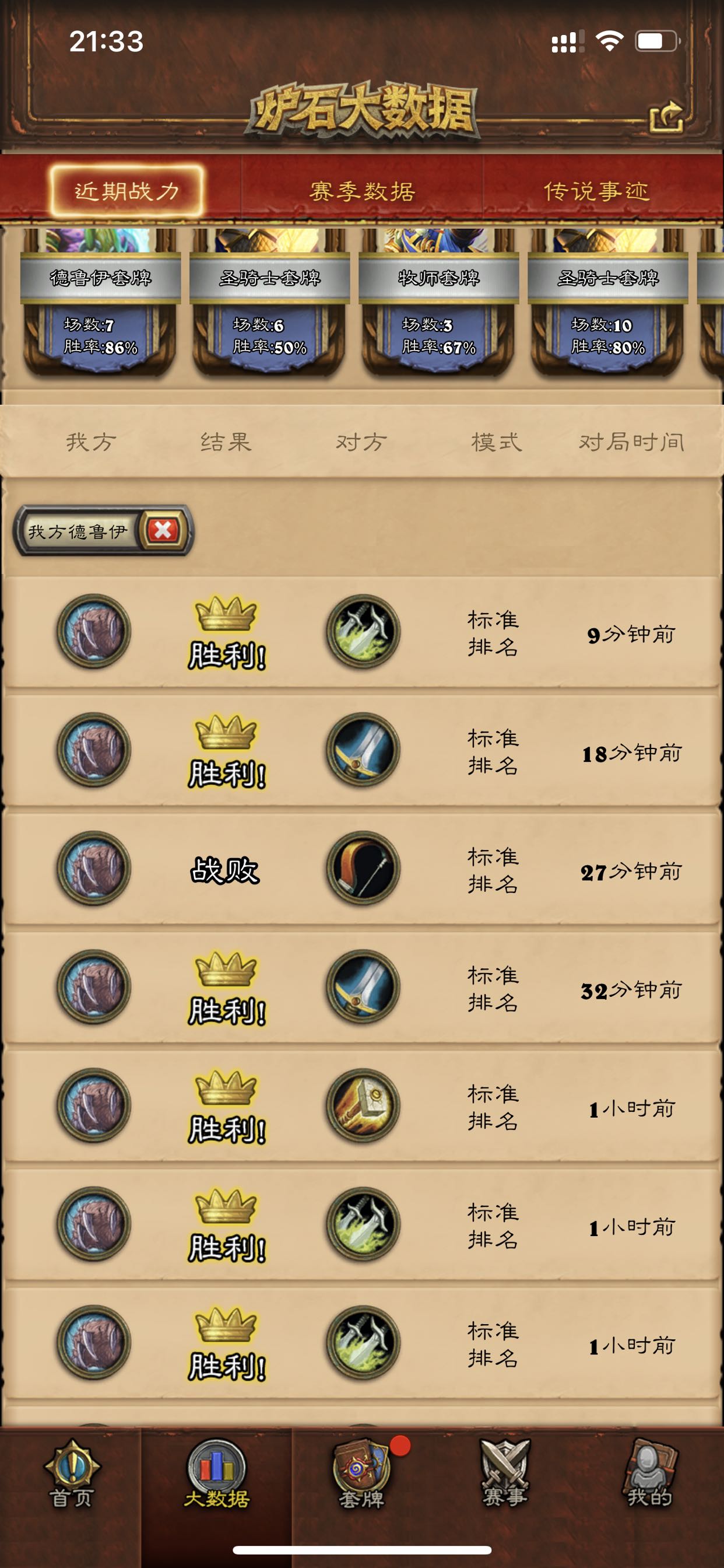
Task: Select the 大数据 tab
Action: [217, 1474]
